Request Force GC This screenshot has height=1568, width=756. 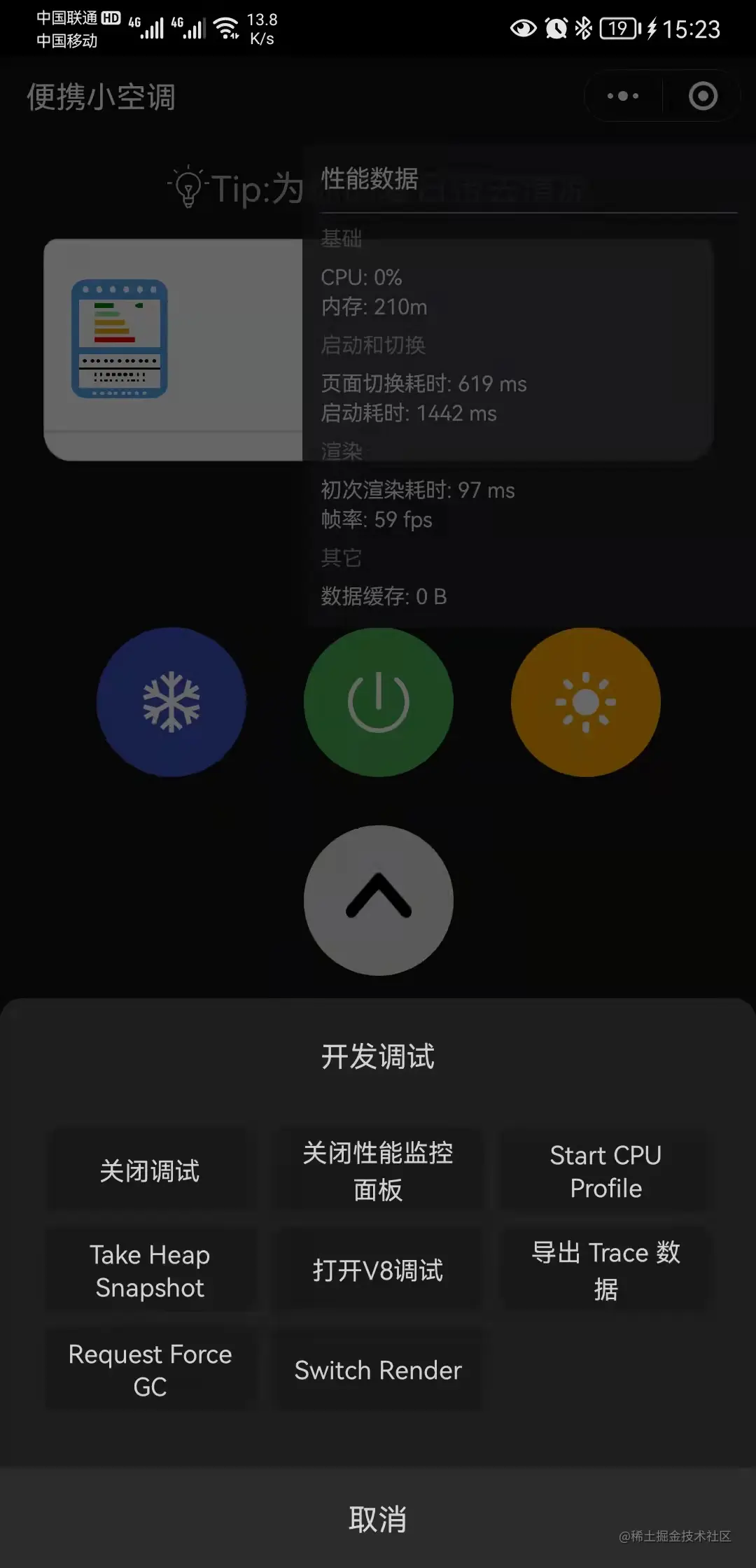[150, 1370]
